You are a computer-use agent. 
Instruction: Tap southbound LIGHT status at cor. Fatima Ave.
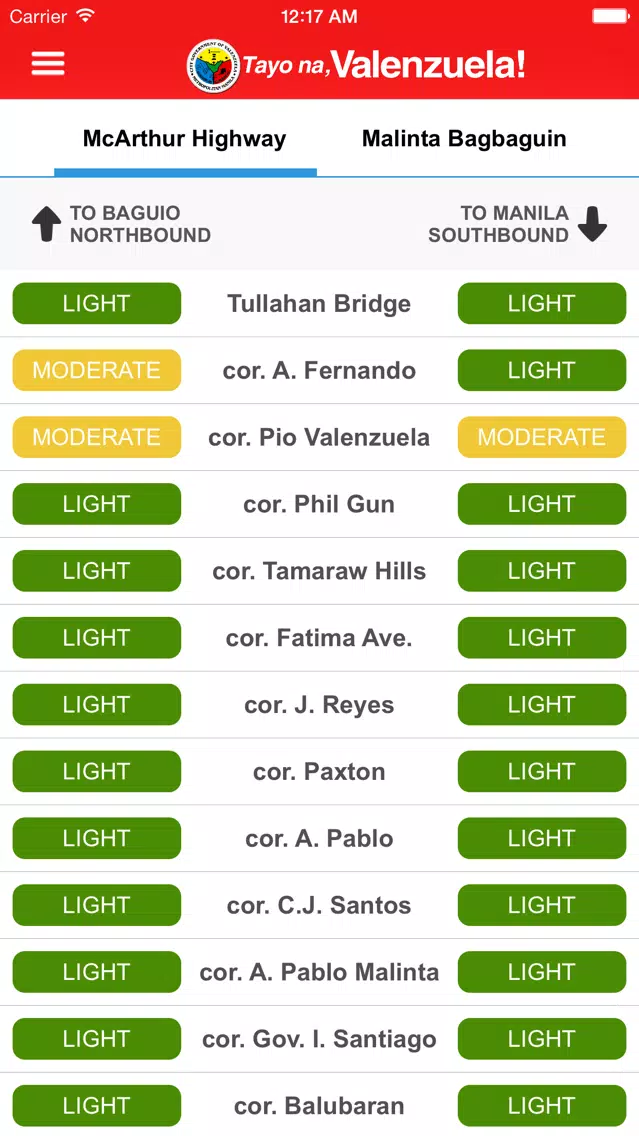542,638
